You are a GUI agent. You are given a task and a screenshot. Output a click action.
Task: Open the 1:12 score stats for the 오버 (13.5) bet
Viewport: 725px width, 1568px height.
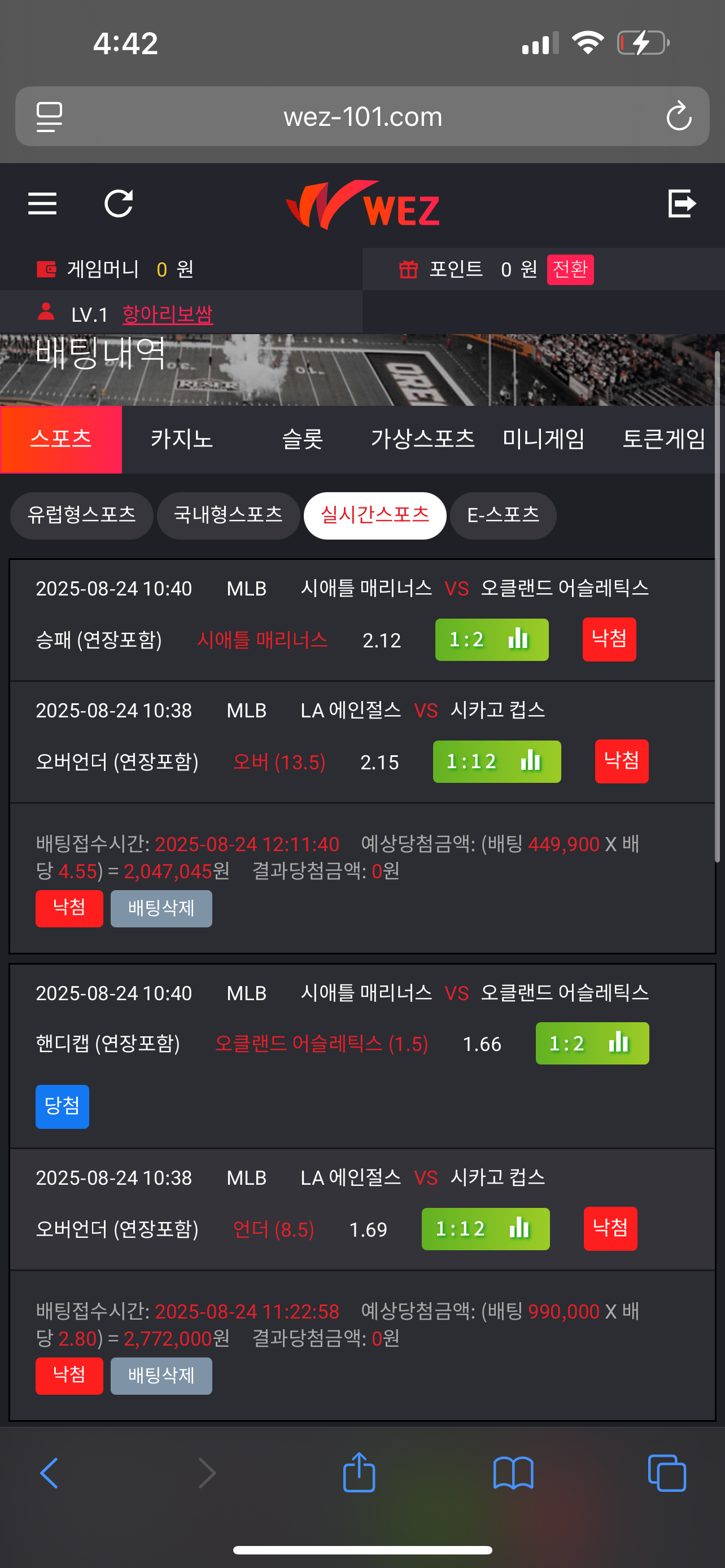coord(497,761)
